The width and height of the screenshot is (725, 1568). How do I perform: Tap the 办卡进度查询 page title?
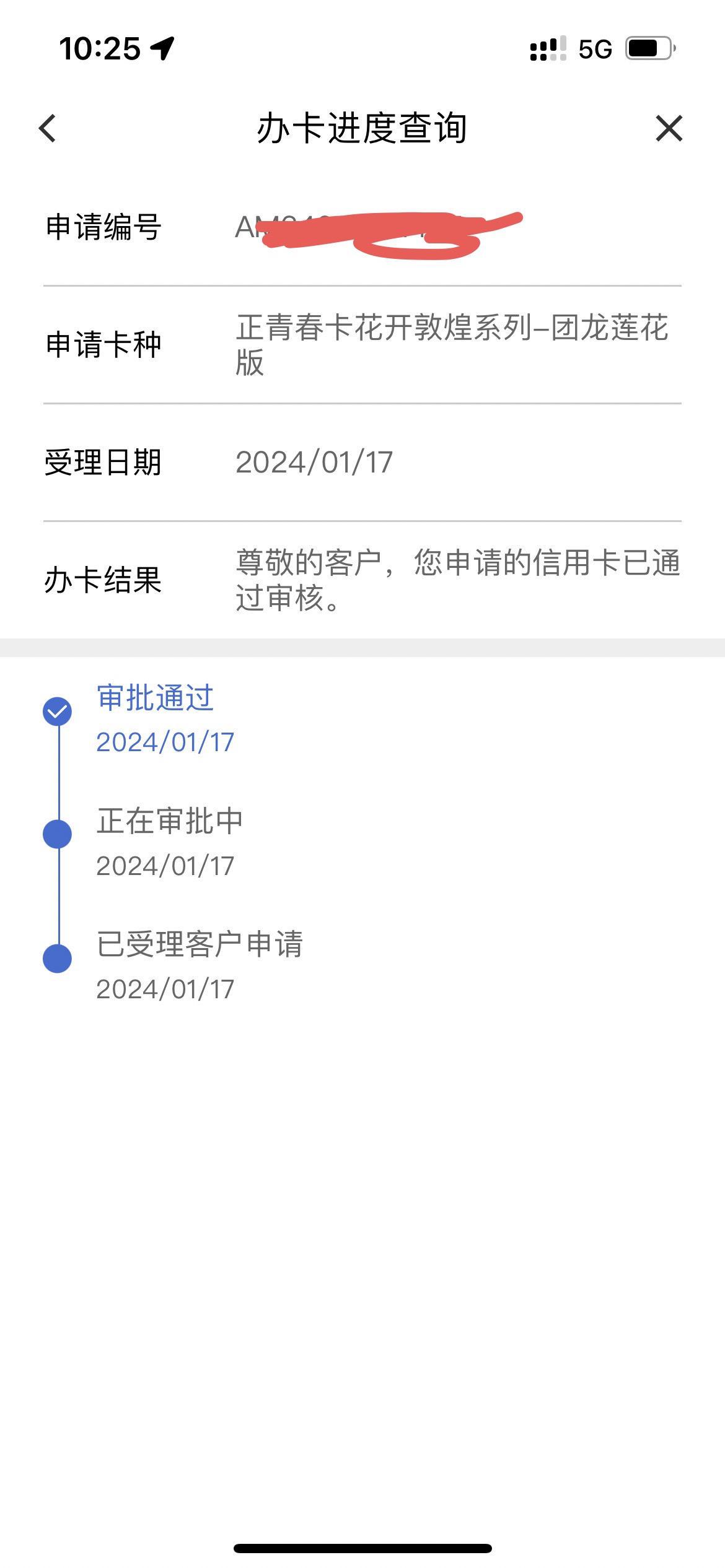click(362, 128)
